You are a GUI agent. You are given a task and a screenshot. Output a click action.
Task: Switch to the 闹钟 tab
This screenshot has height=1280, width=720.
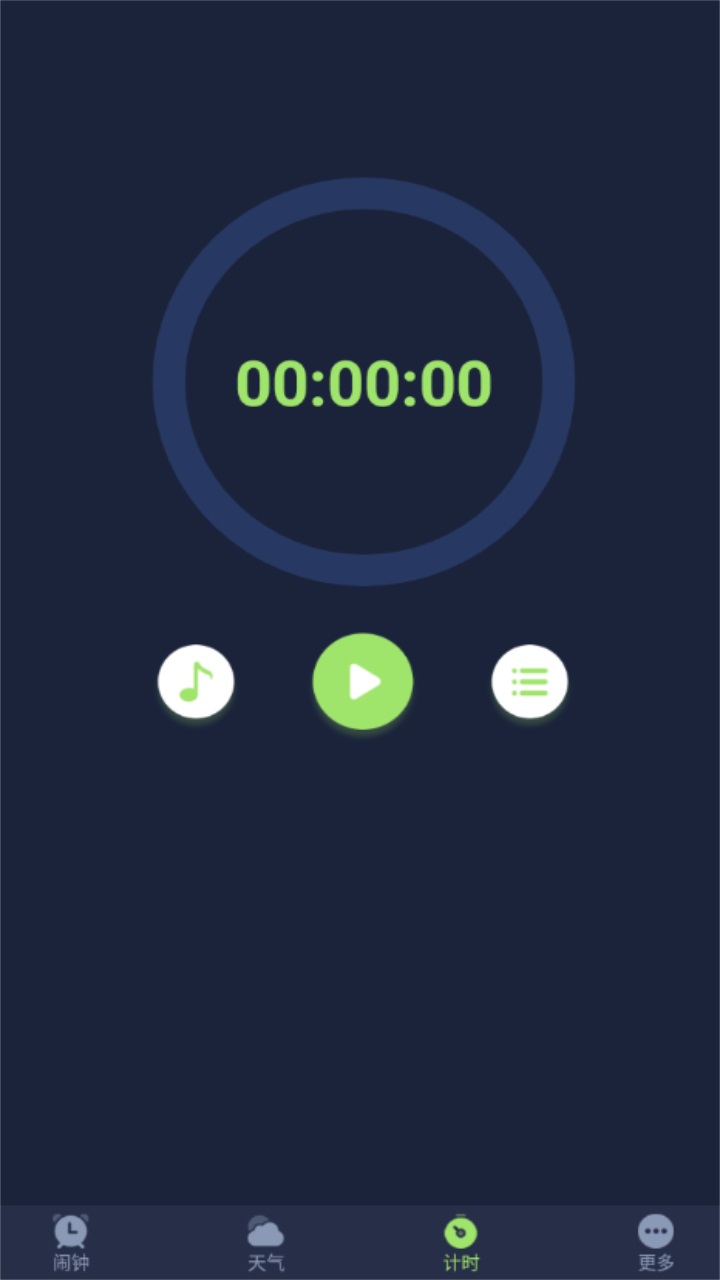(x=71, y=1242)
